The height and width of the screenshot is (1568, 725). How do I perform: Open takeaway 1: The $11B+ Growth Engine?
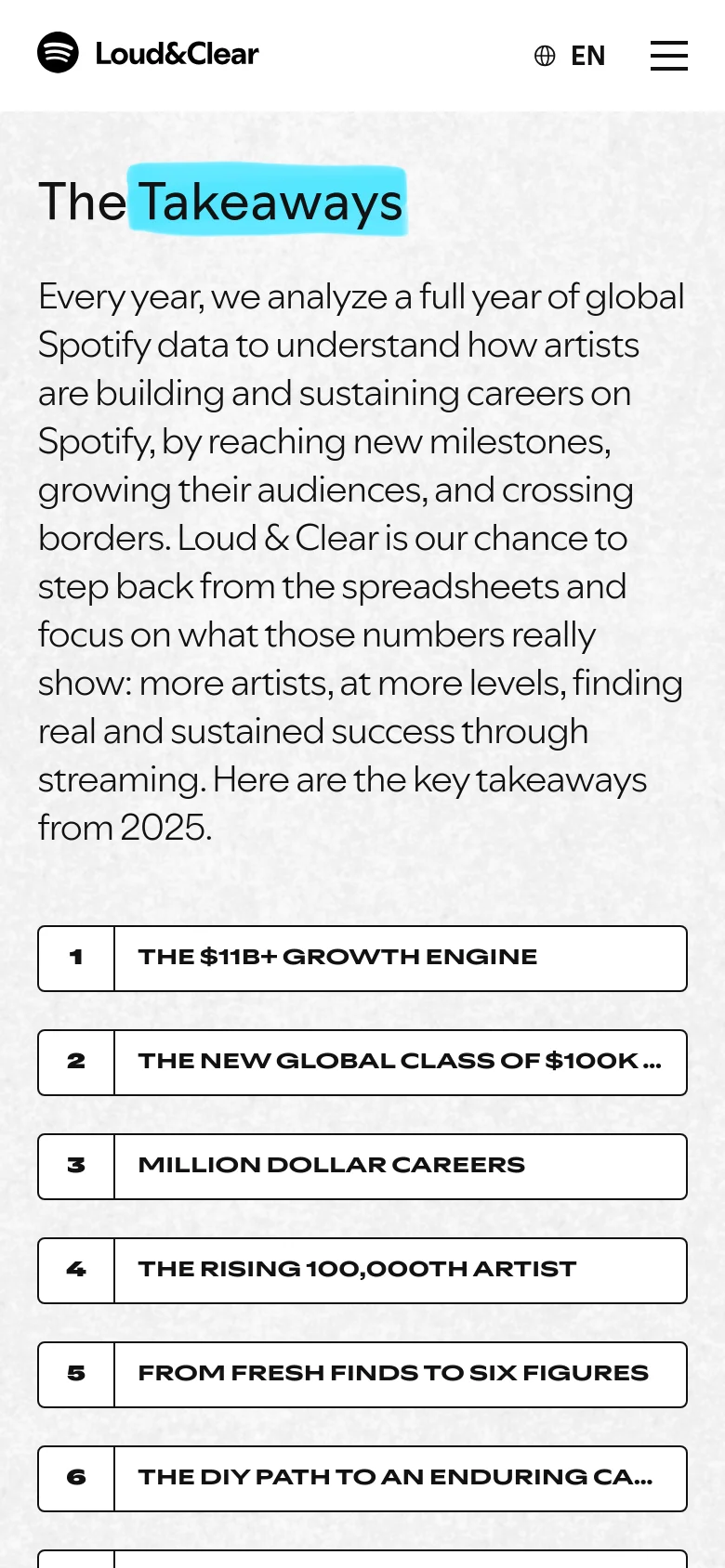click(x=362, y=958)
